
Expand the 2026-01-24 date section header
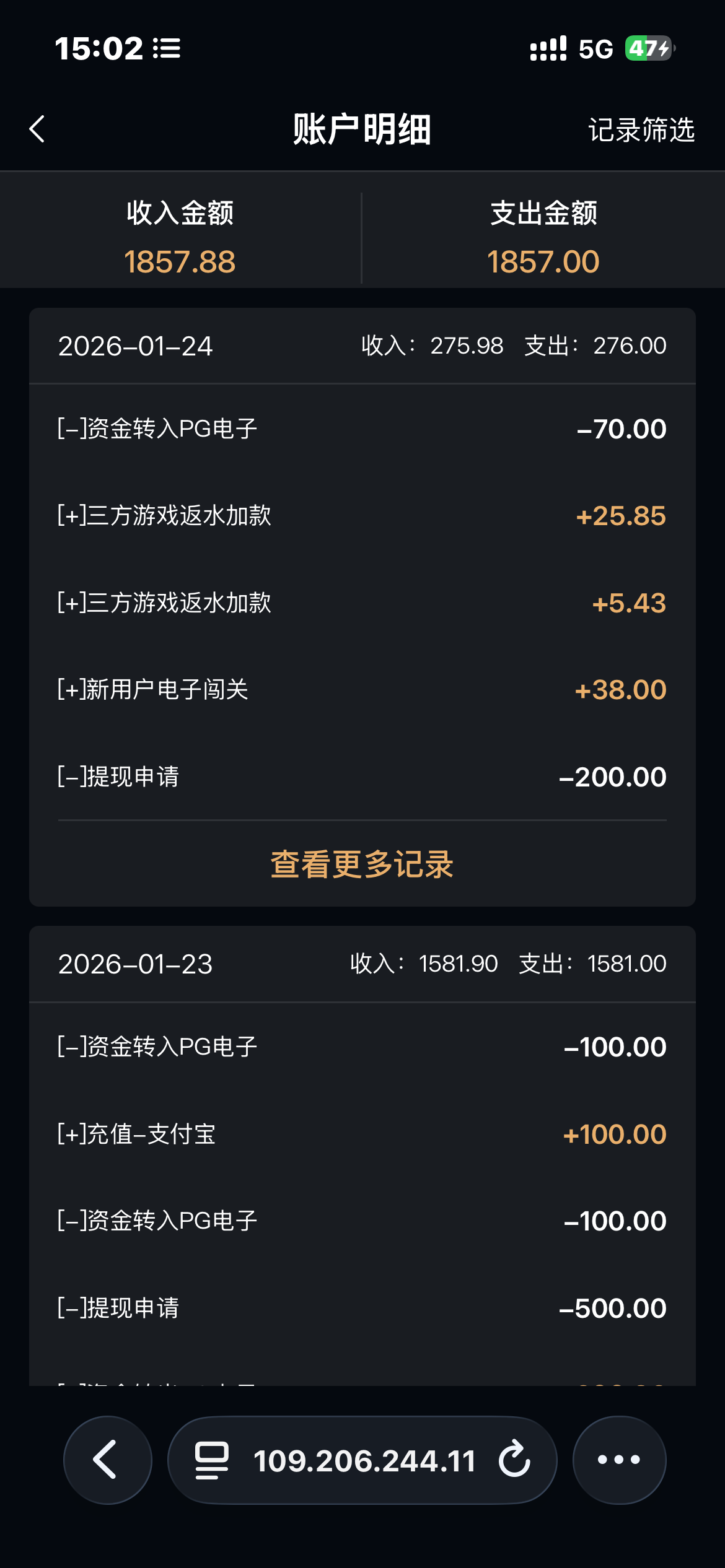click(x=361, y=346)
